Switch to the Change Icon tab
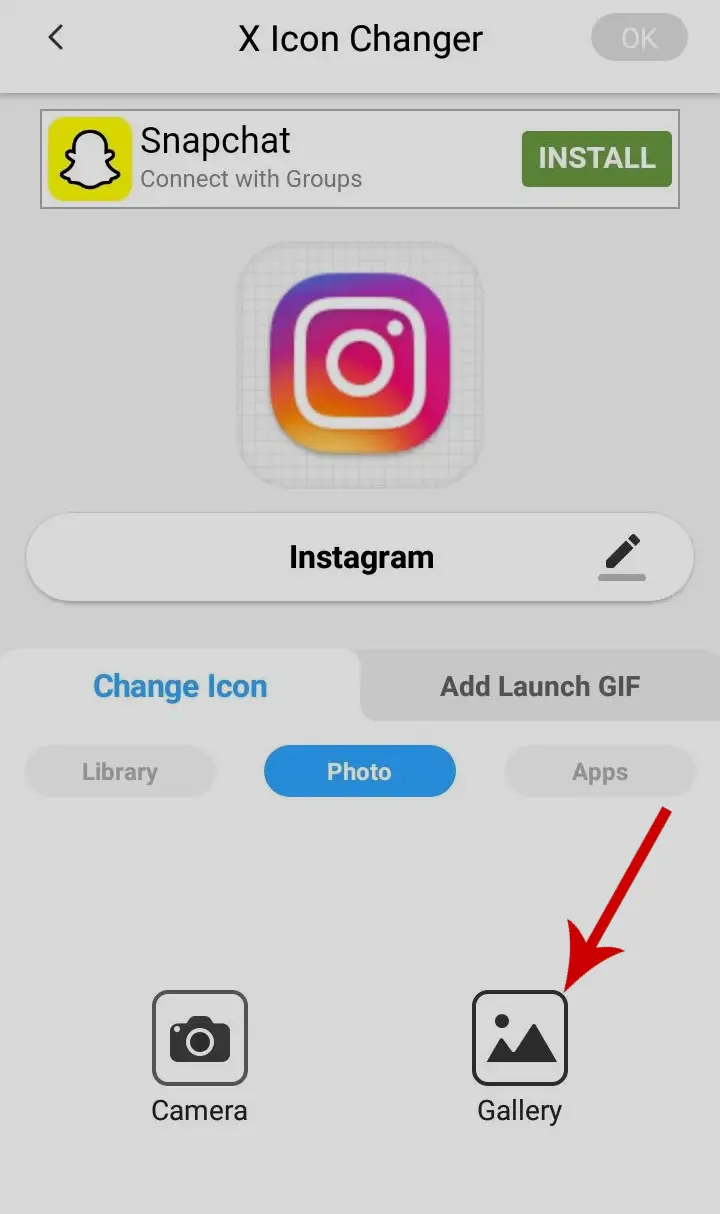Viewport: 720px width, 1214px height. 180,686
